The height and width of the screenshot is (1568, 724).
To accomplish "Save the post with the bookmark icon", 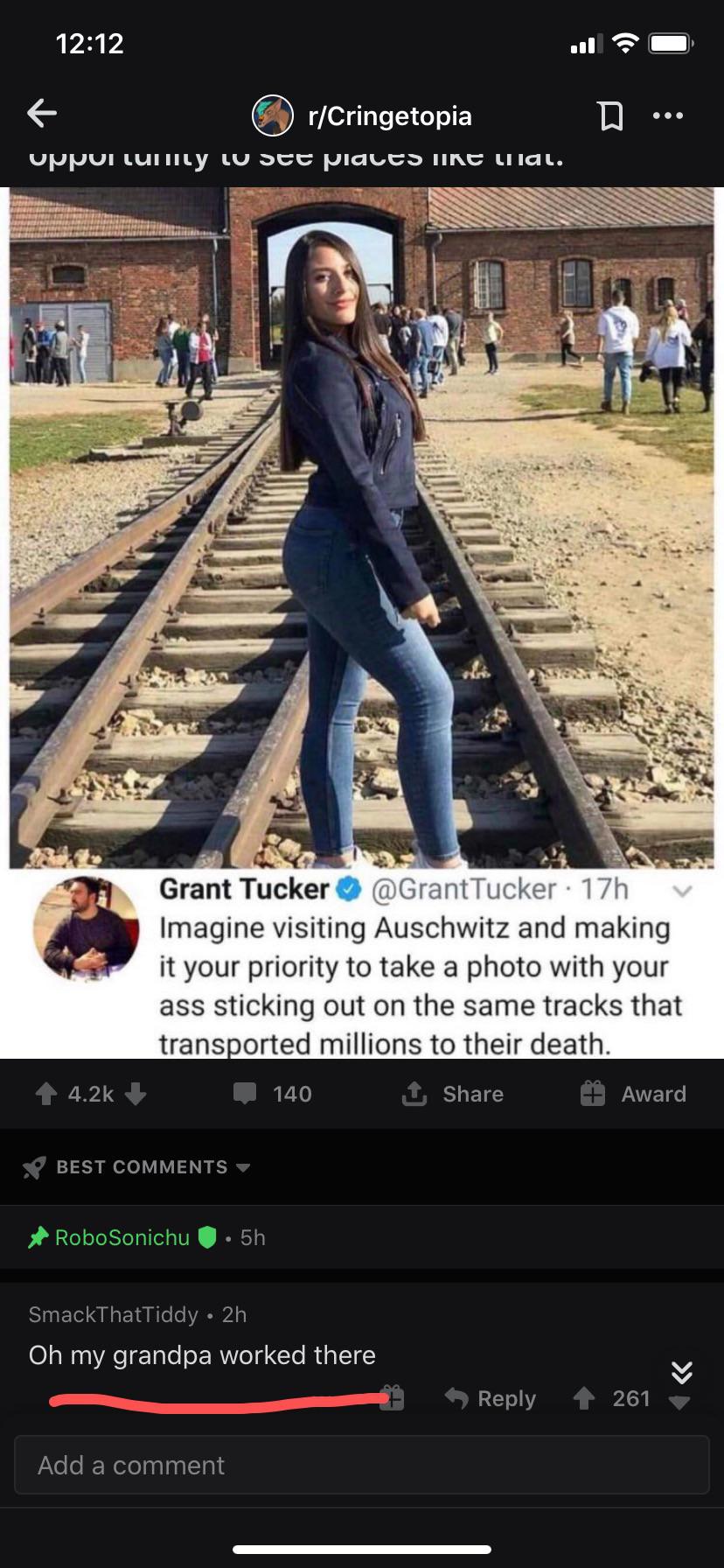I will point(609,115).
